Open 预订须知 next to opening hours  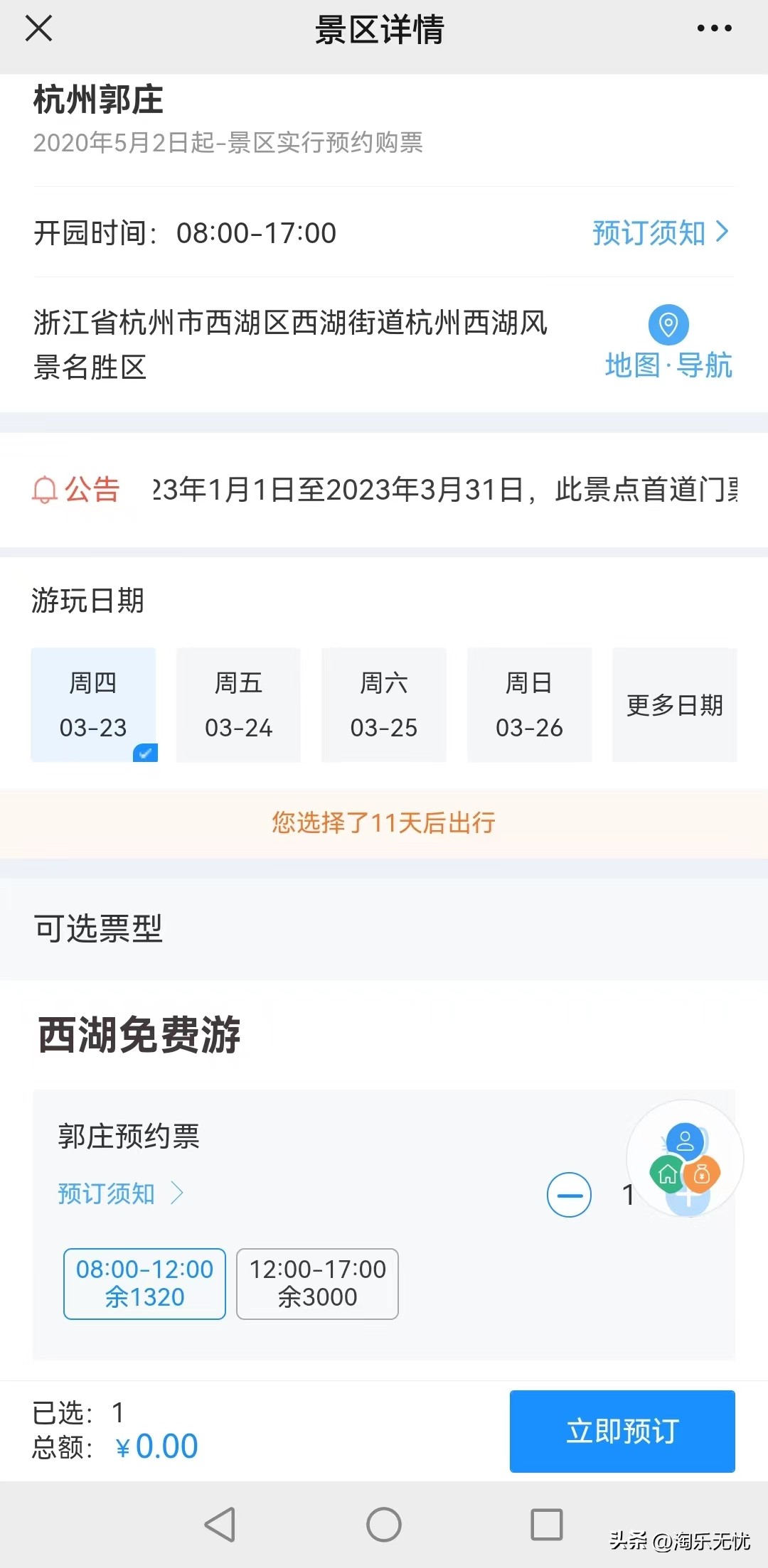[661, 232]
